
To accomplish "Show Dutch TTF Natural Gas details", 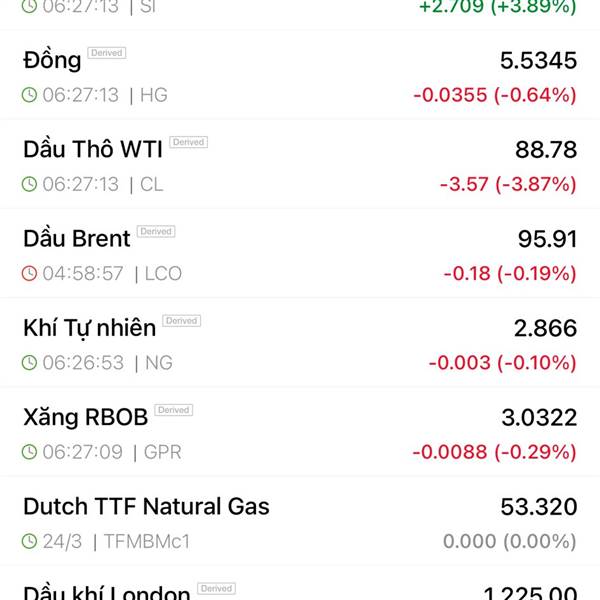I will coord(300,522).
